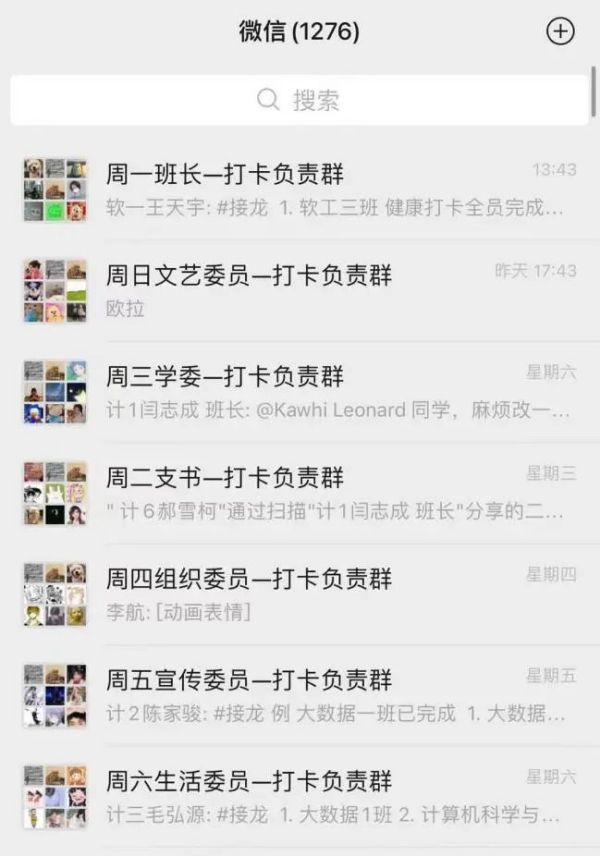Tap the plus icon to add

pos(560,32)
